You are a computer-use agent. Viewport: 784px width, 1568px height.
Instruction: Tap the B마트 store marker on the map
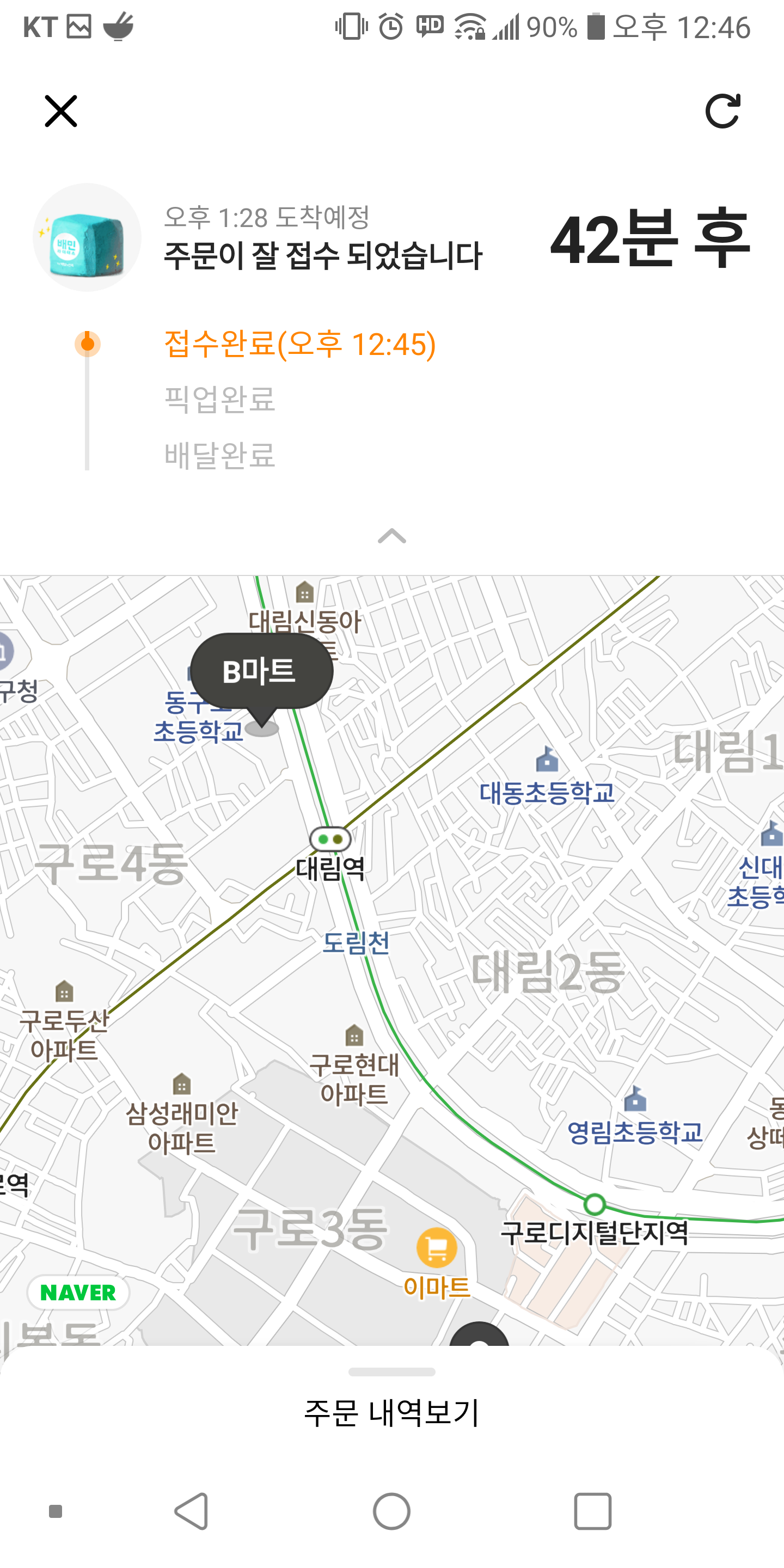[261, 671]
